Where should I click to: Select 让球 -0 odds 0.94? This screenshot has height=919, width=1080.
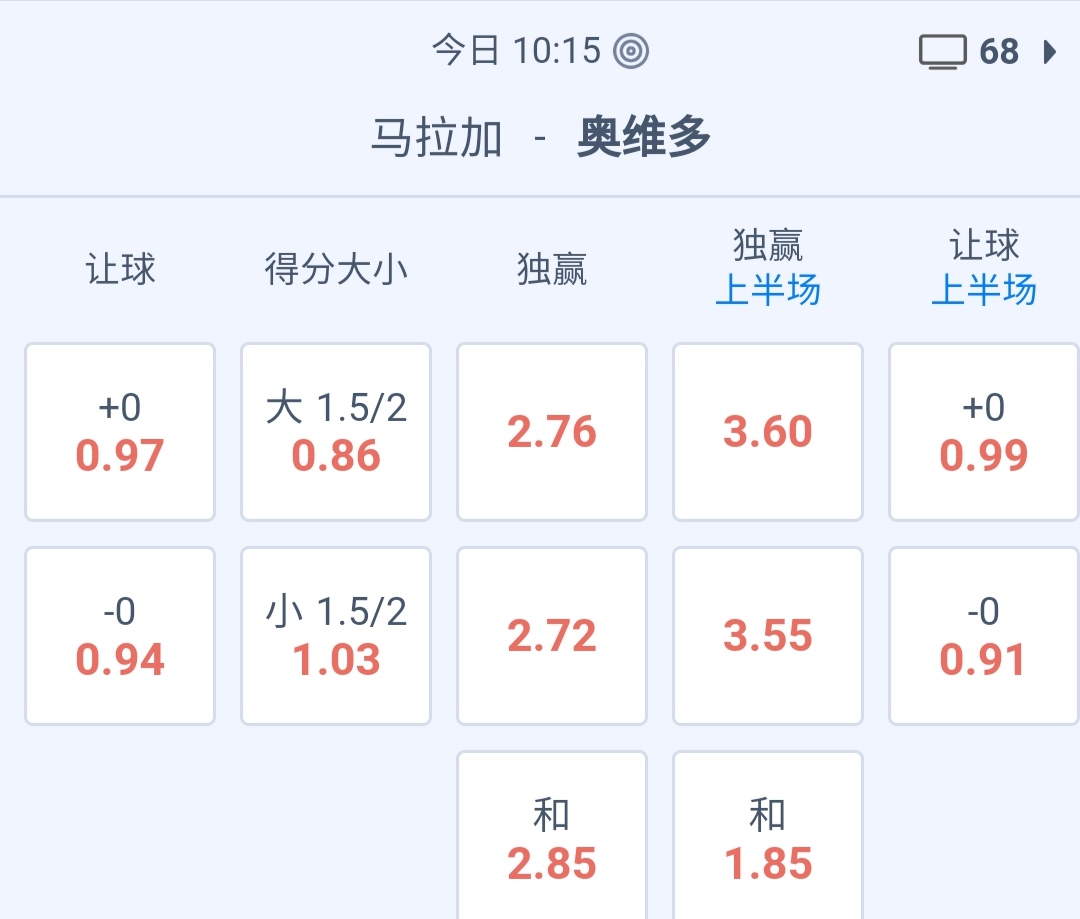pos(120,636)
